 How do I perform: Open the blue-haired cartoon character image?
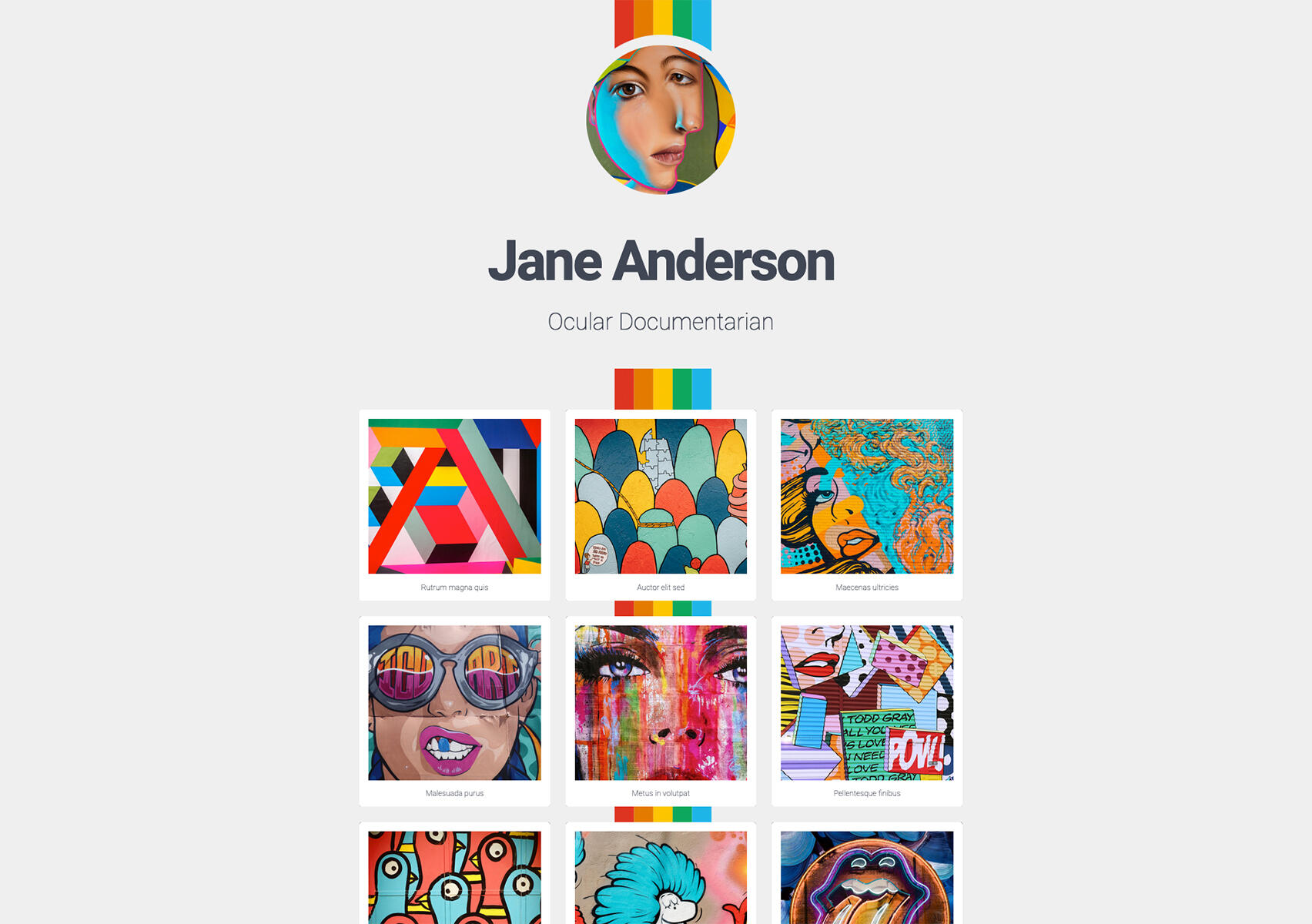(661, 878)
